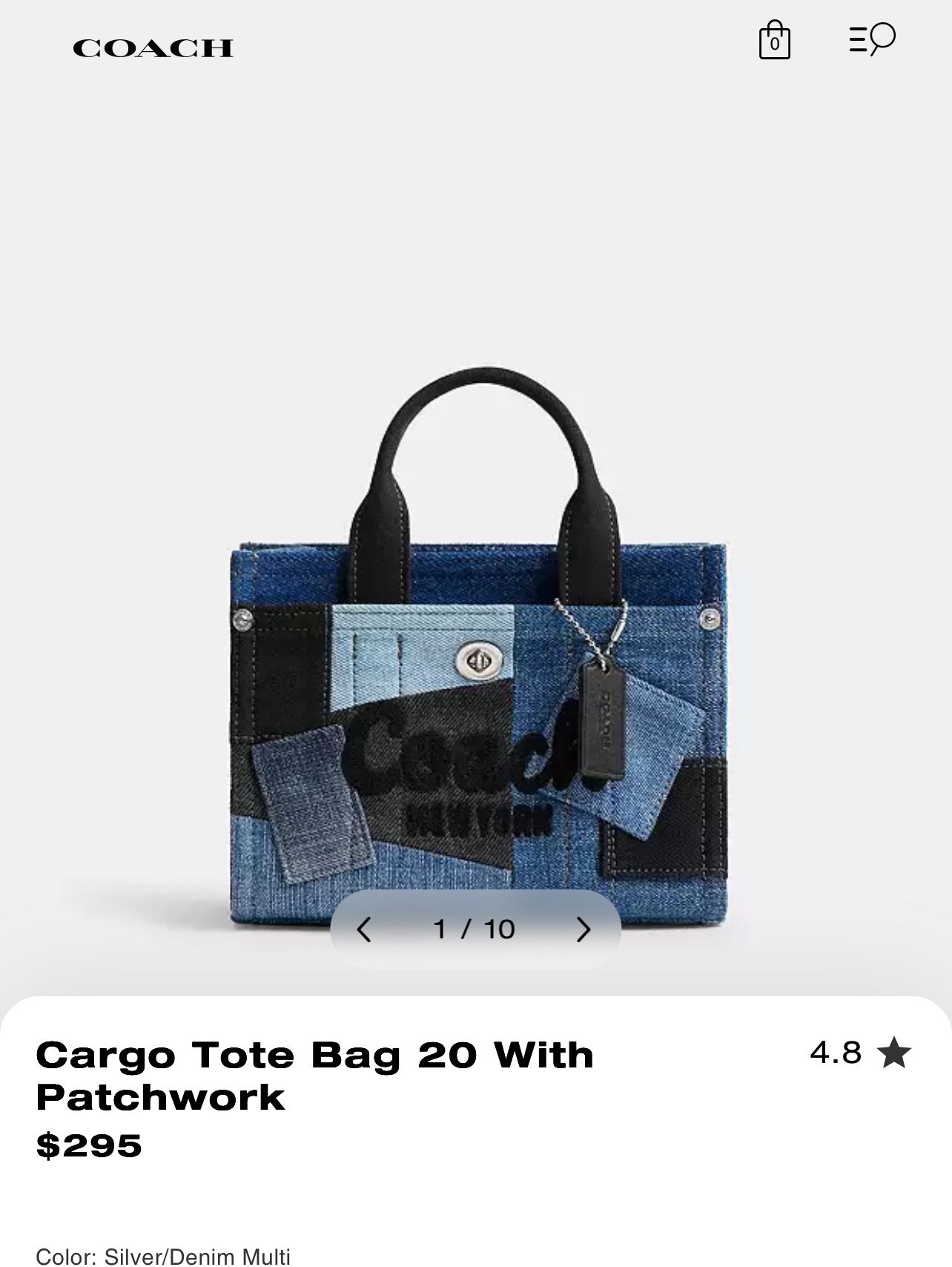
Task: Go to the Coach home logo
Action: (x=153, y=48)
